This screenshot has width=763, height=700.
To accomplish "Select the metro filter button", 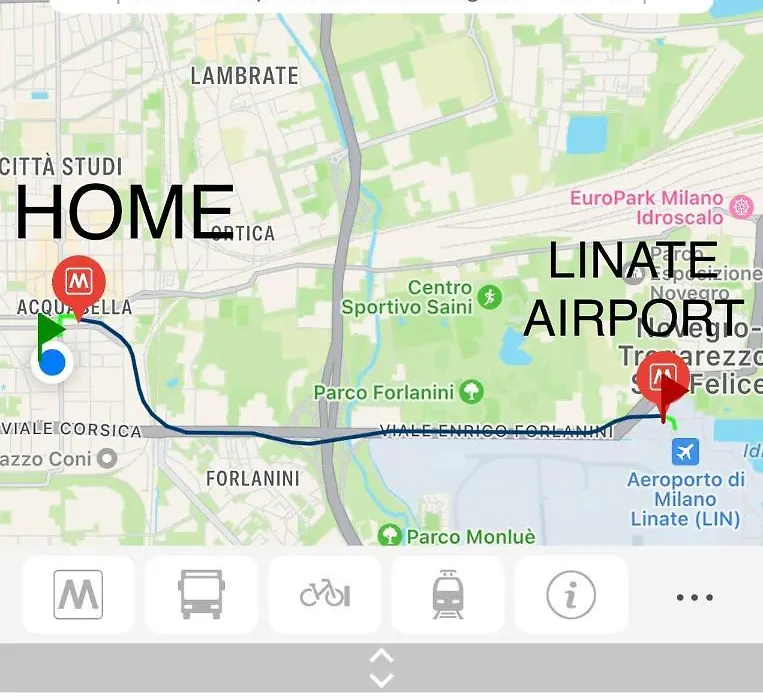I will point(78,596).
